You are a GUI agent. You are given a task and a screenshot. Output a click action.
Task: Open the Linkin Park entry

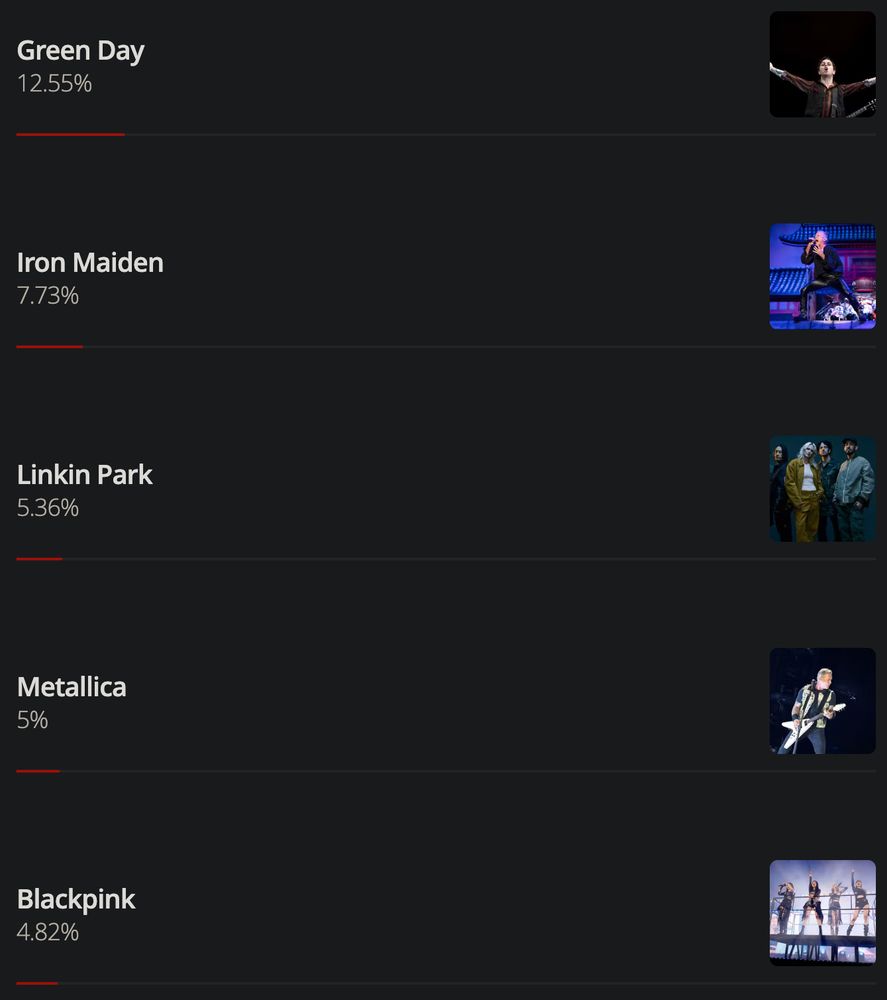[x=85, y=475]
